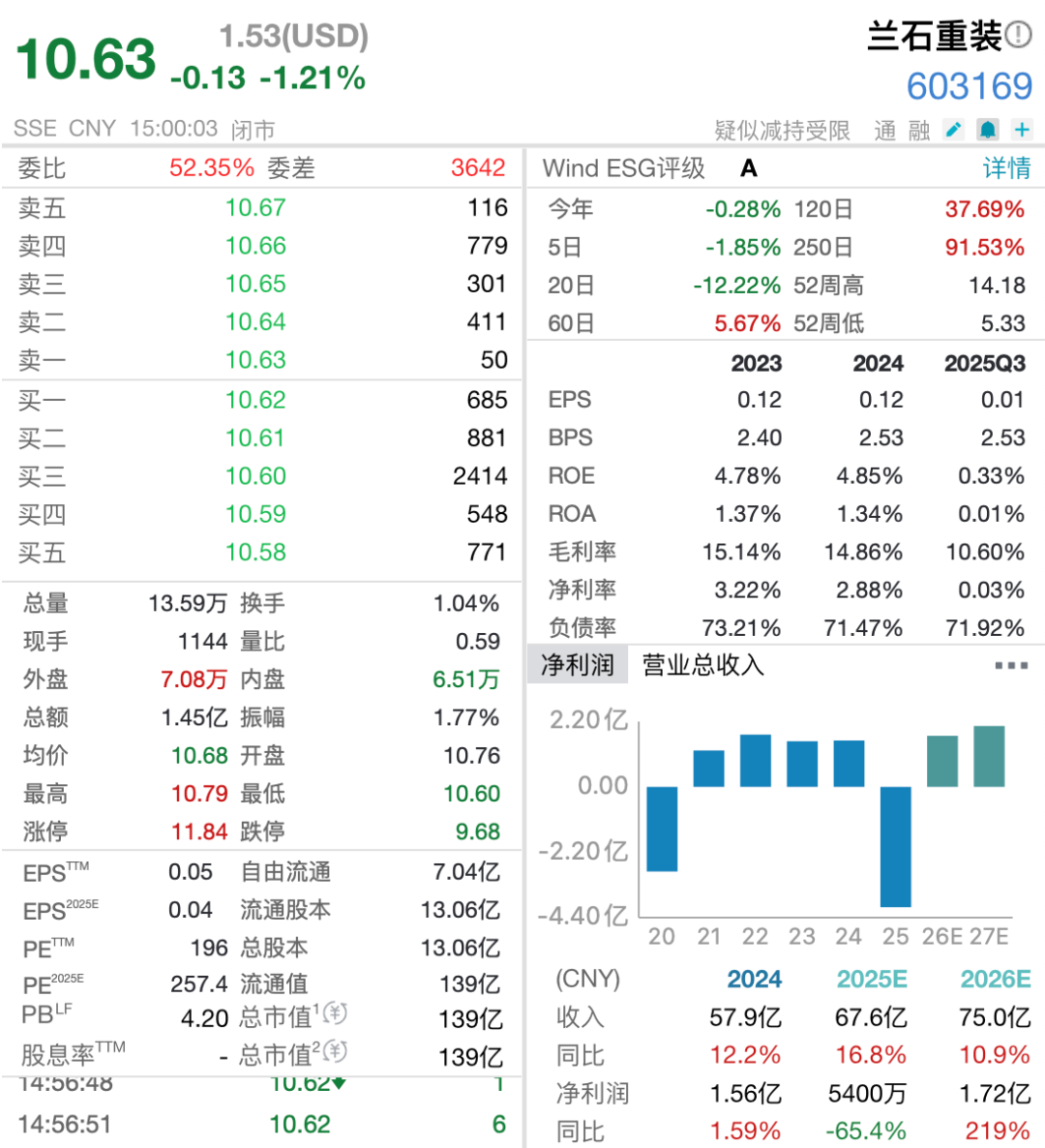
Task: Tap the pencil edit note icon
Action: (x=954, y=130)
